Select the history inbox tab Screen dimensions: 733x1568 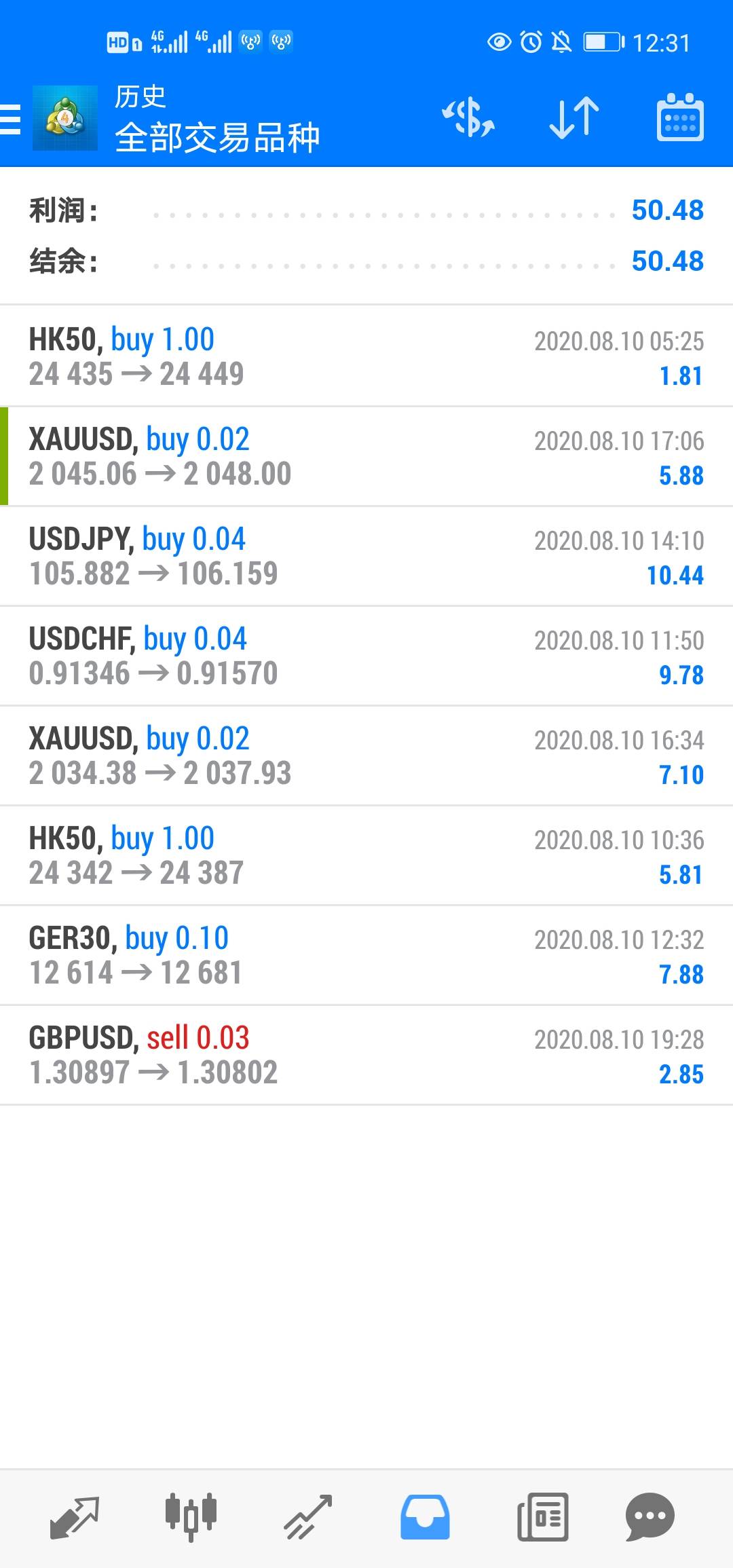[425, 1516]
